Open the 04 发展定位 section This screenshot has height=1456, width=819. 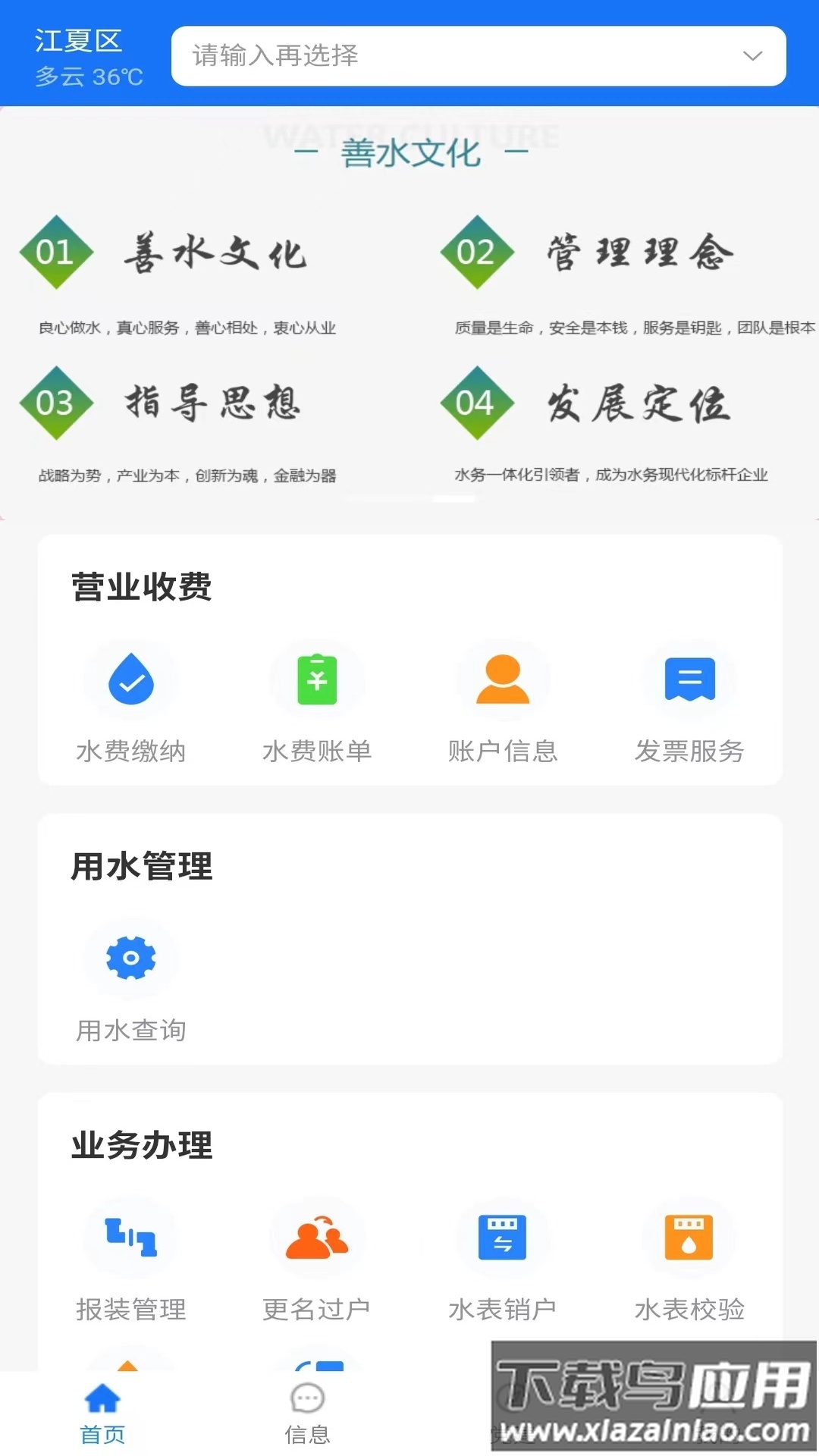point(476,403)
